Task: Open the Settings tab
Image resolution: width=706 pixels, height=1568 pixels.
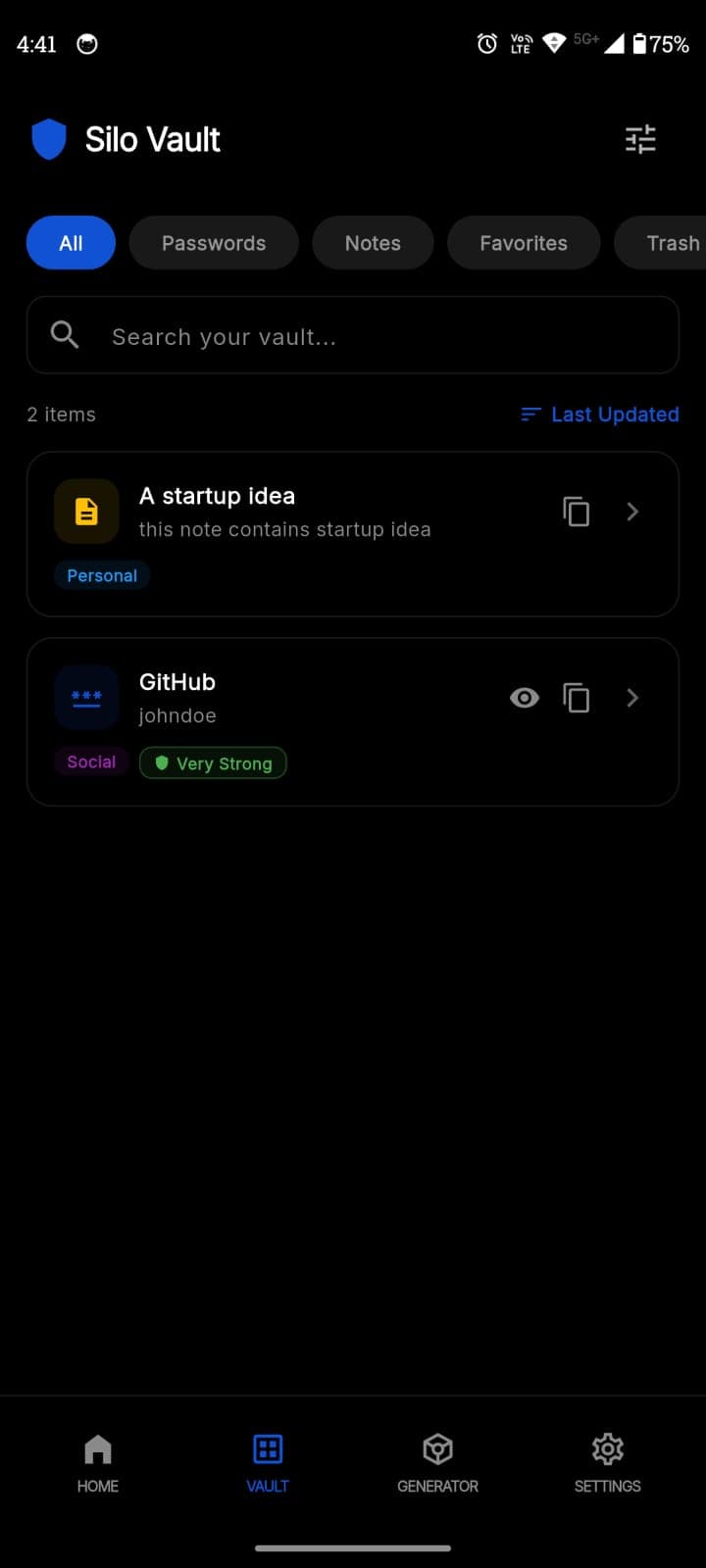Action: click(607, 1463)
